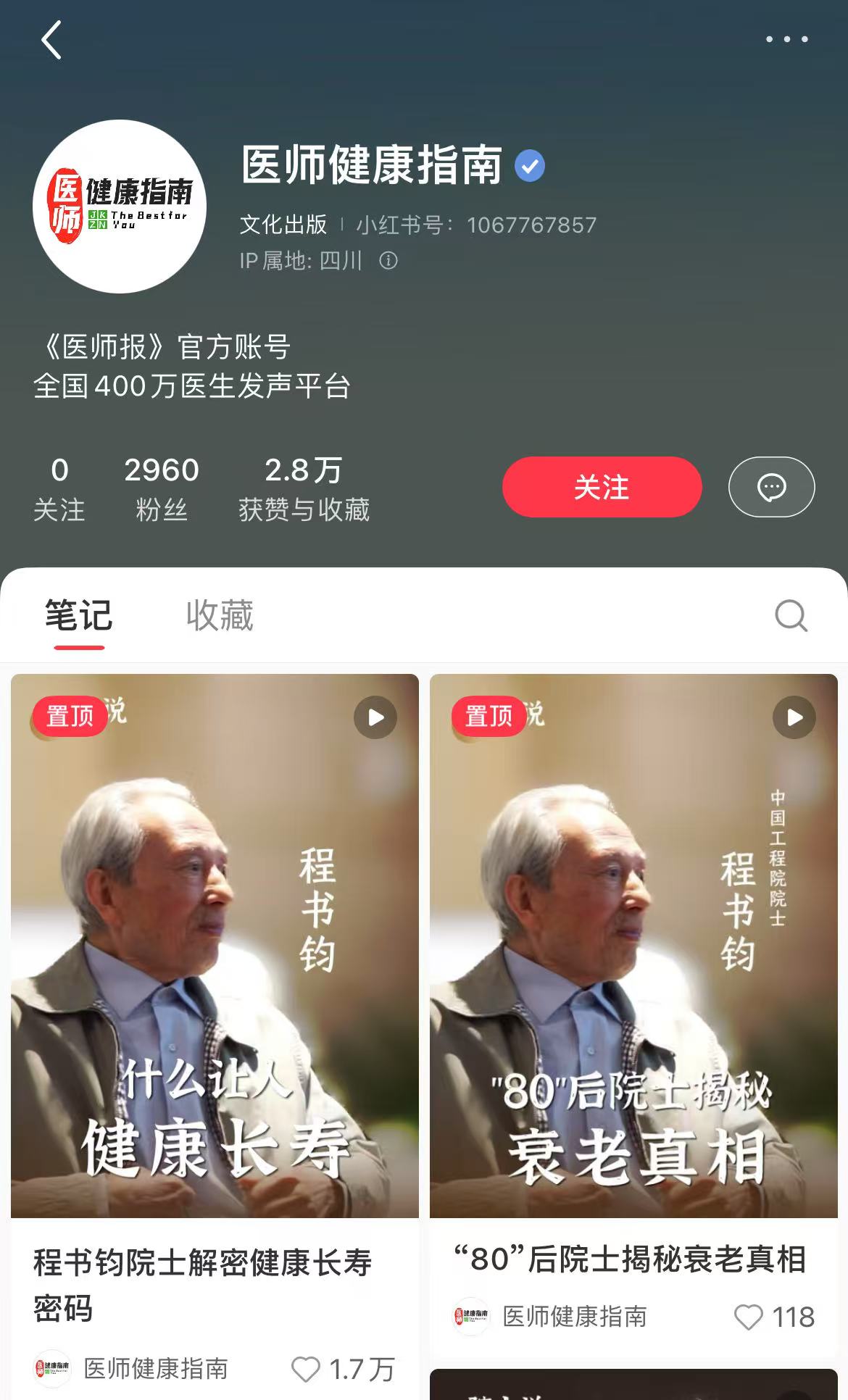The image size is (848, 1400).
Task: View 获赞与收藏 stats details
Action: click(304, 488)
